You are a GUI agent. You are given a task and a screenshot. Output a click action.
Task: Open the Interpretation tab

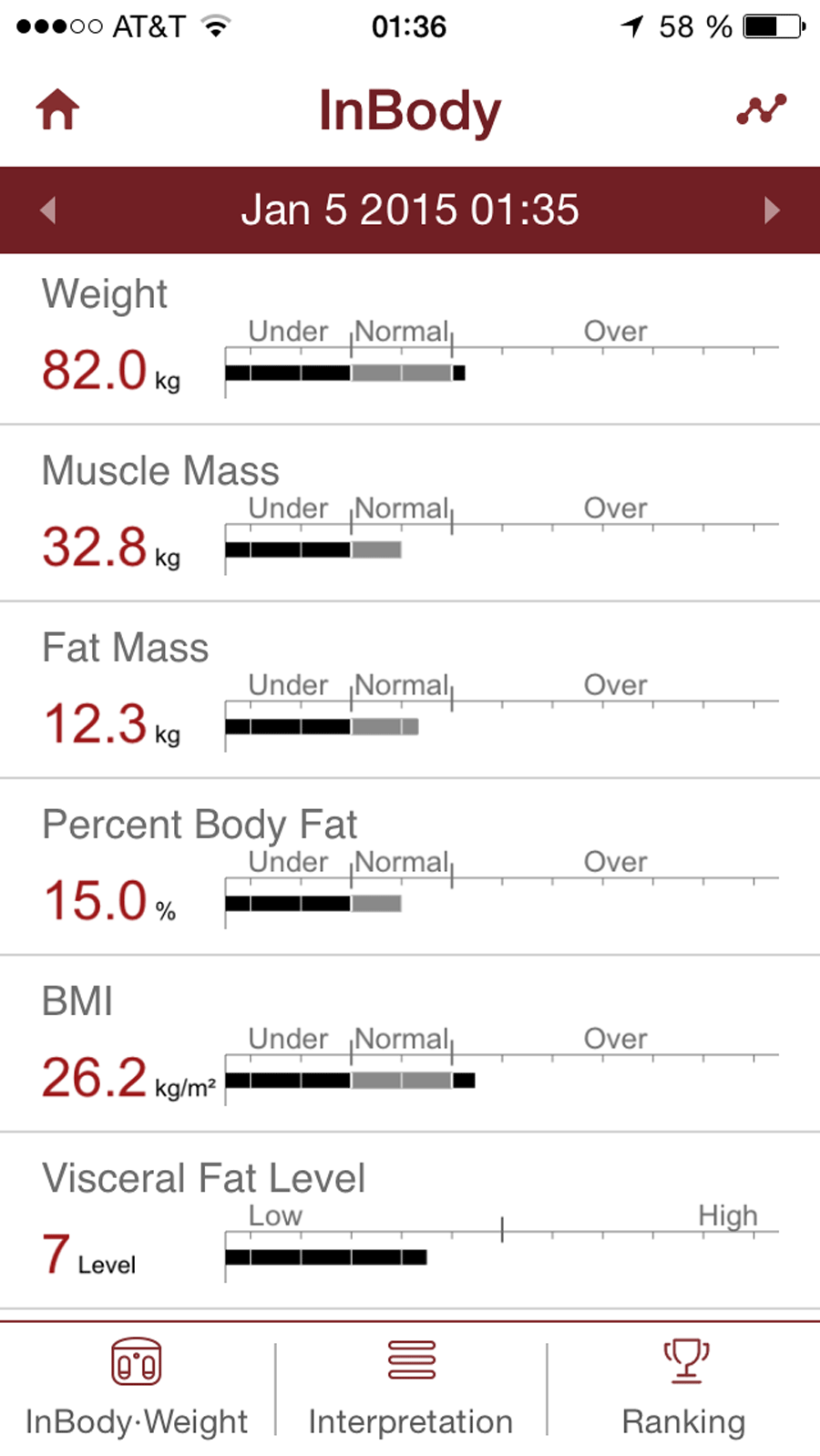[411, 1388]
